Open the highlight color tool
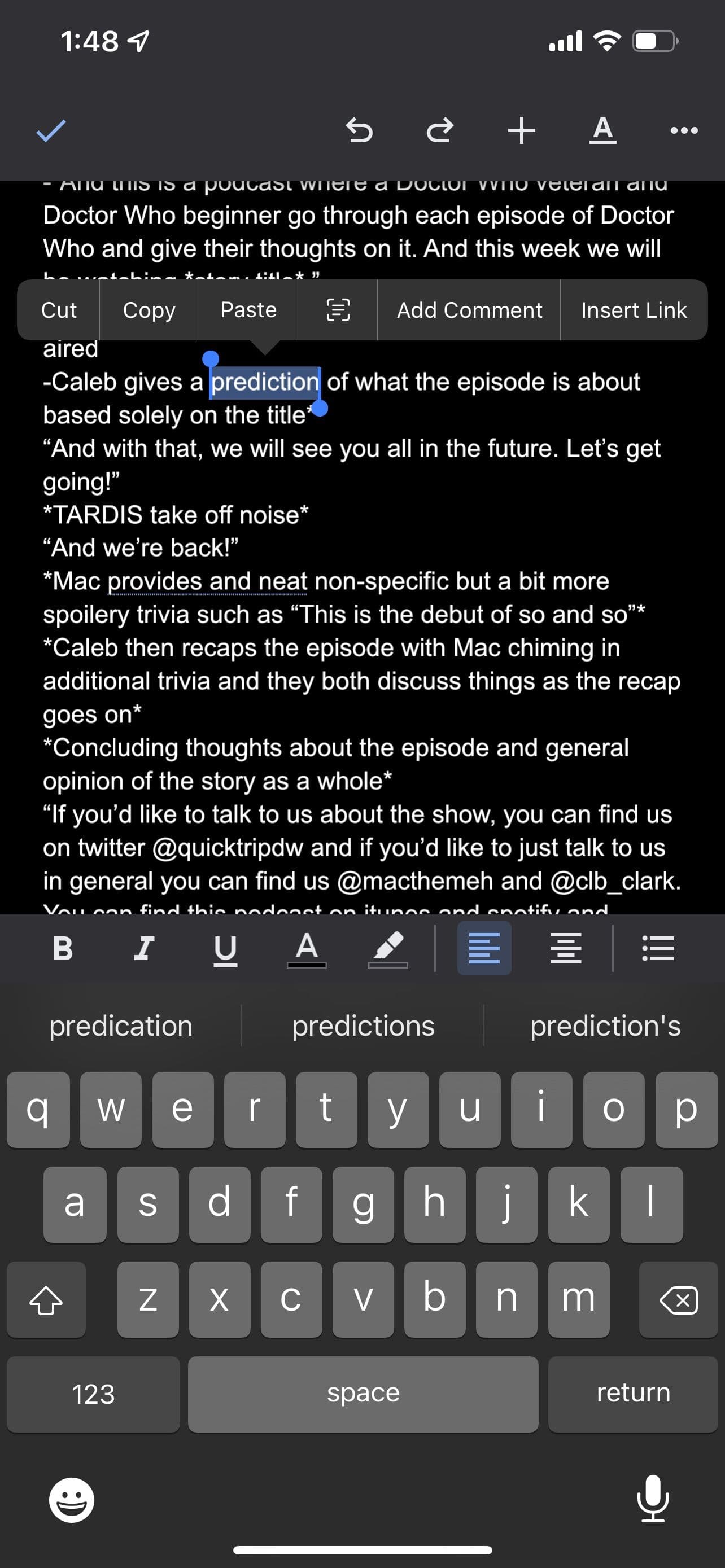The width and height of the screenshot is (725, 1568). 388,948
